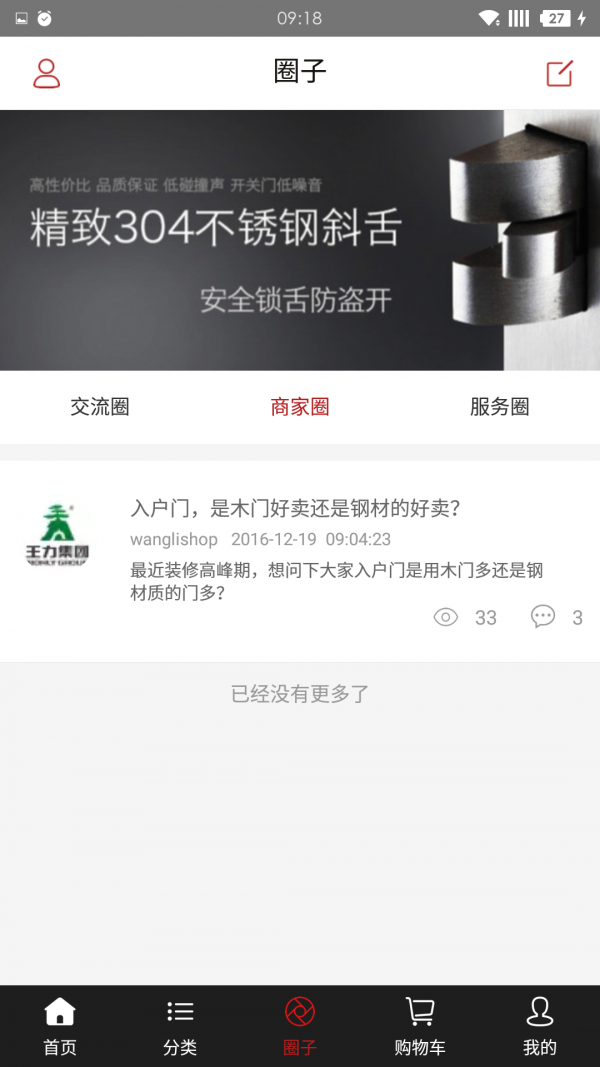The height and width of the screenshot is (1067, 600).
Task: Open the 购物车 shopping cart
Action: (420, 1026)
